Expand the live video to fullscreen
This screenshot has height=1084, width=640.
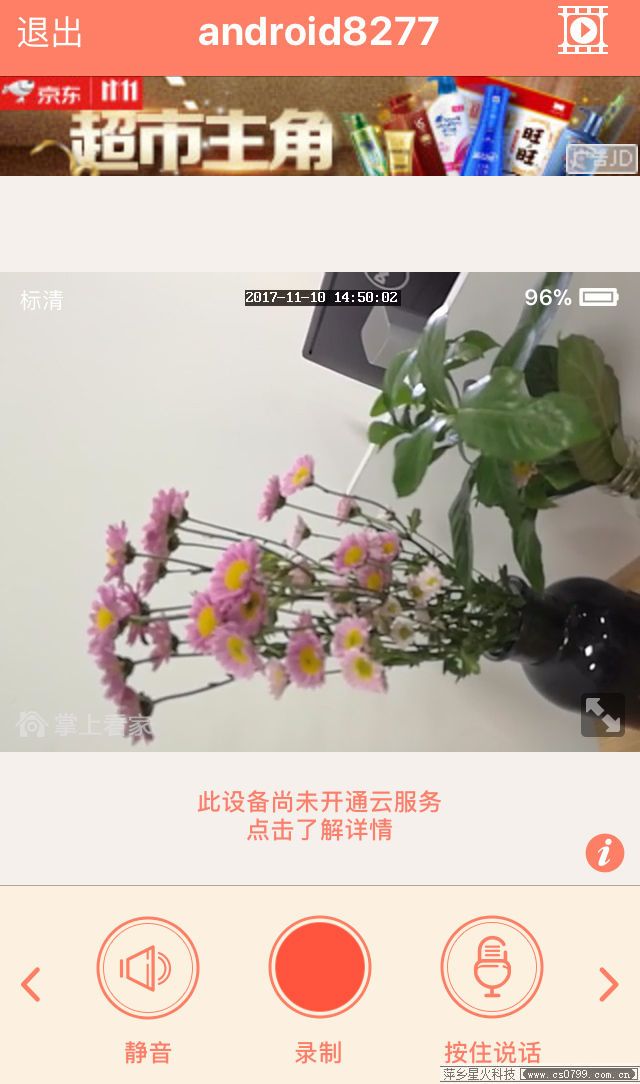(603, 715)
